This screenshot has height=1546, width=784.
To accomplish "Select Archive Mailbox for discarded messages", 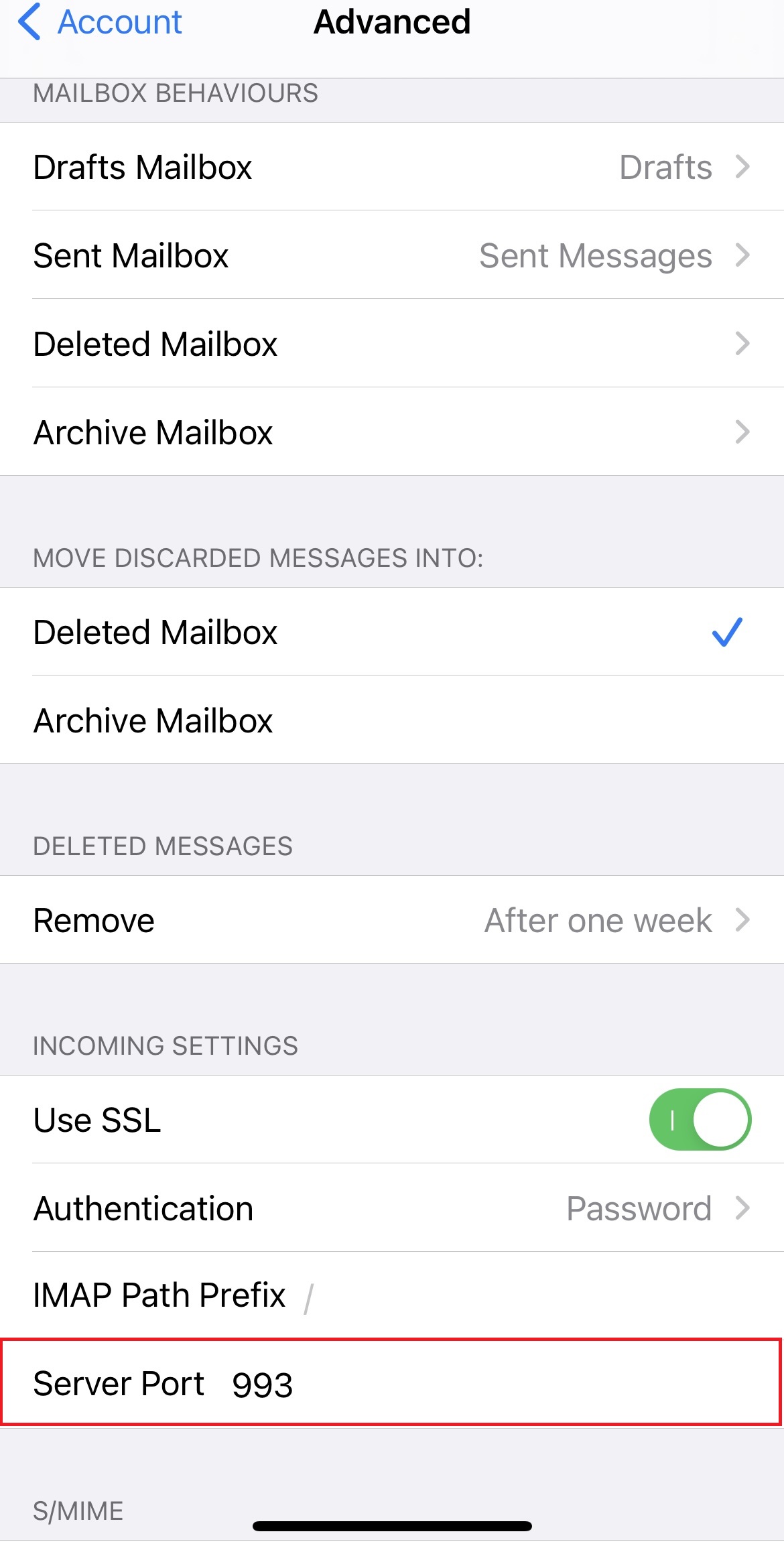I will coord(392,720).
